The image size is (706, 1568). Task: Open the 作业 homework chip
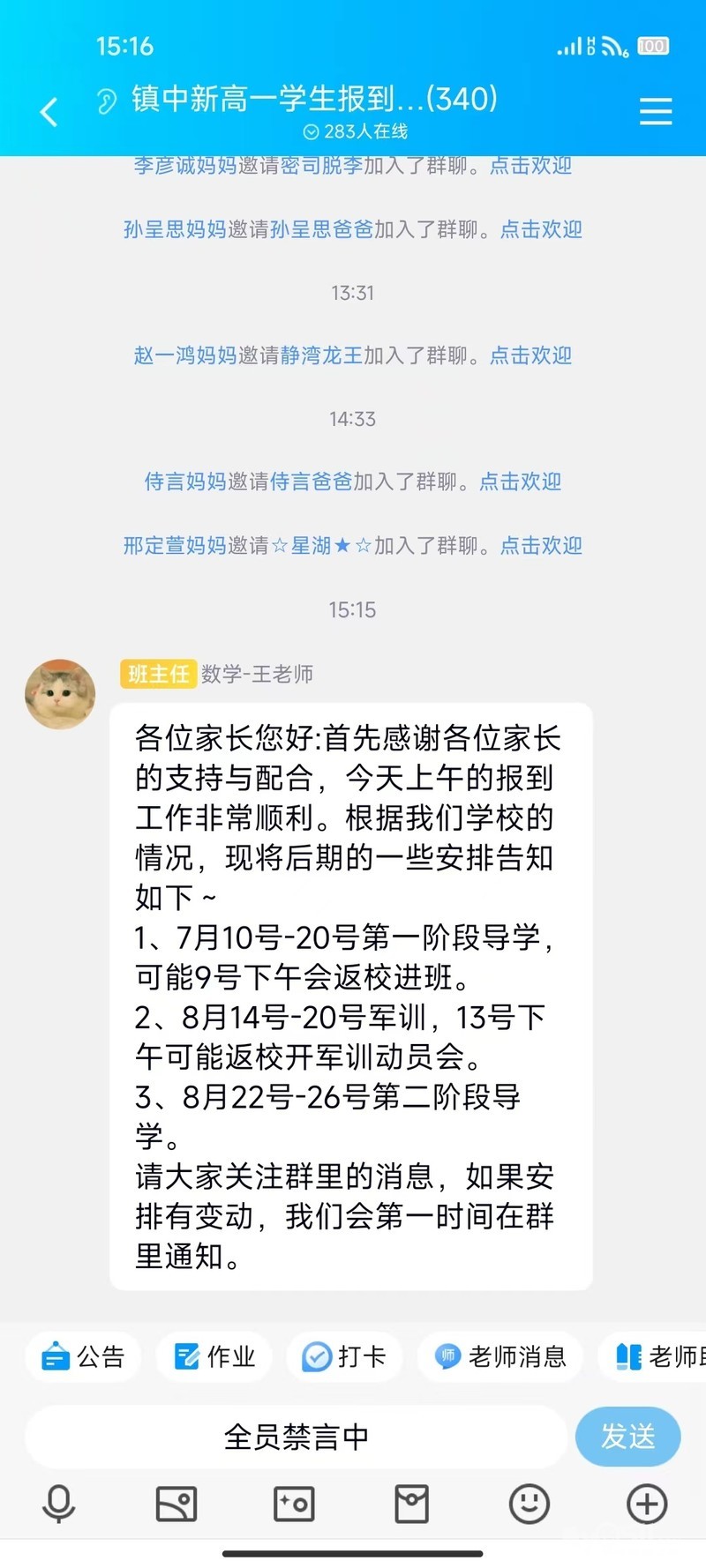pyautogui.click(x=214, y=1356)
